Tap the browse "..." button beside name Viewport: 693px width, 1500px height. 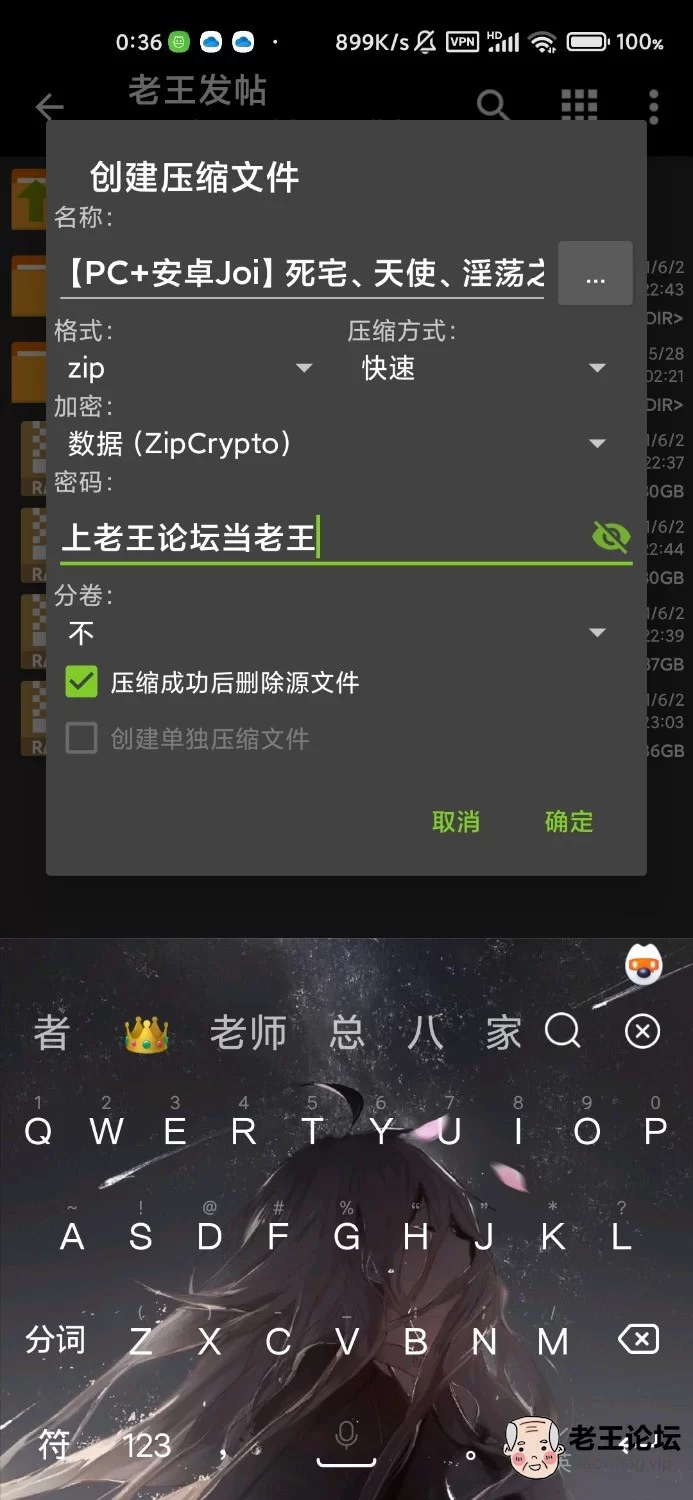(x=595, y=273)
